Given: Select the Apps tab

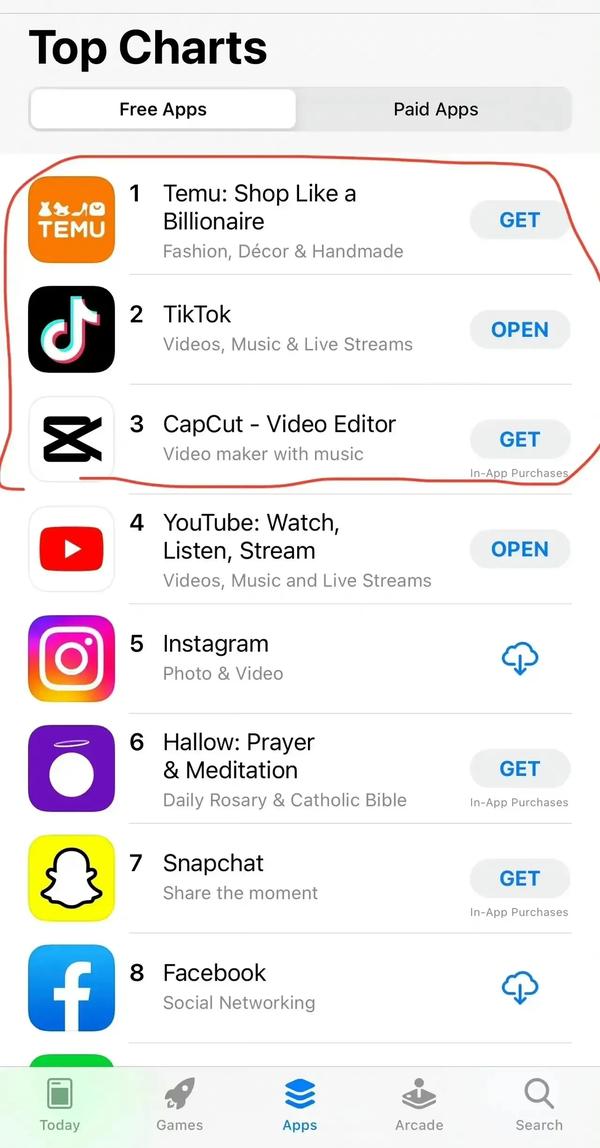Looking at the screenshot, I should 300,1105.
